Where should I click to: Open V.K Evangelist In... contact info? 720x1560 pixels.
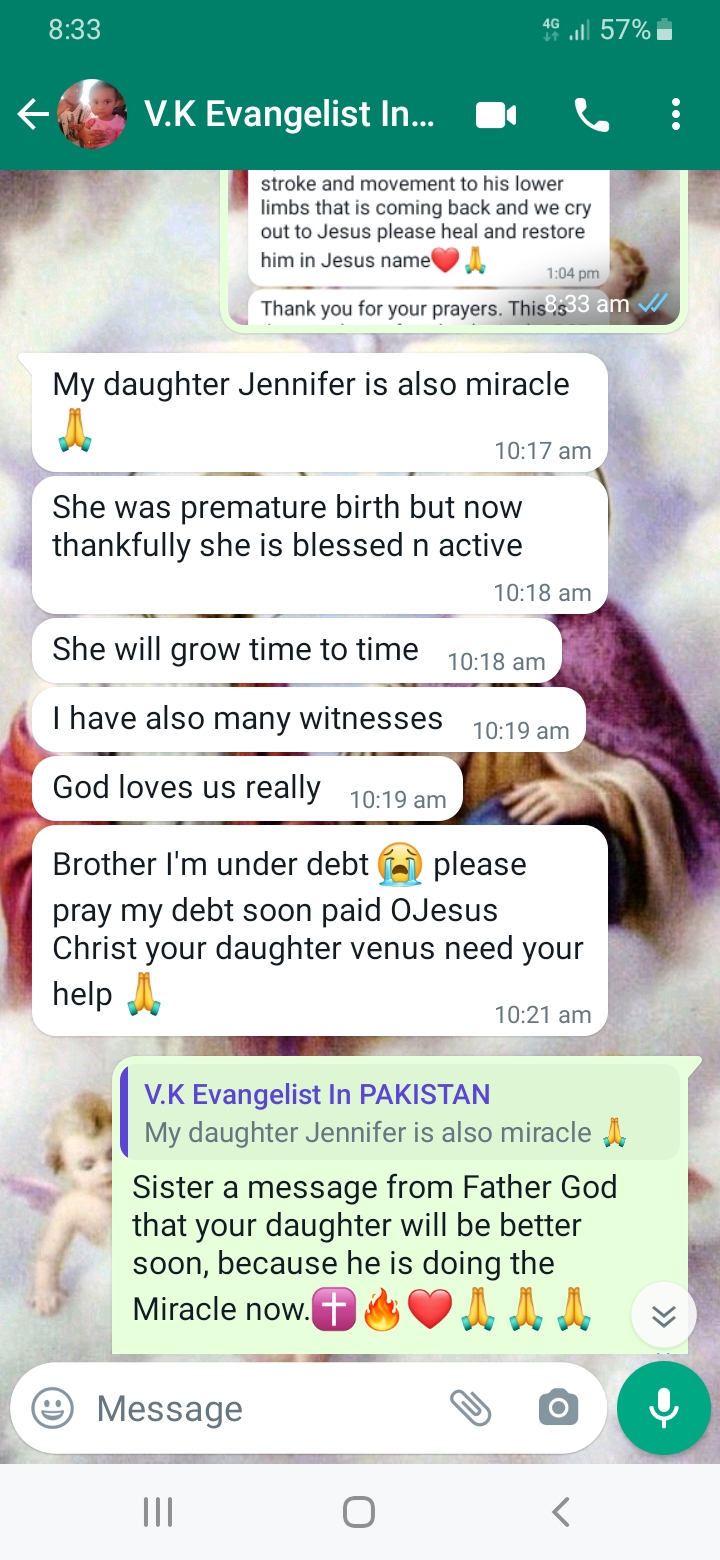(x=290, y=115)
